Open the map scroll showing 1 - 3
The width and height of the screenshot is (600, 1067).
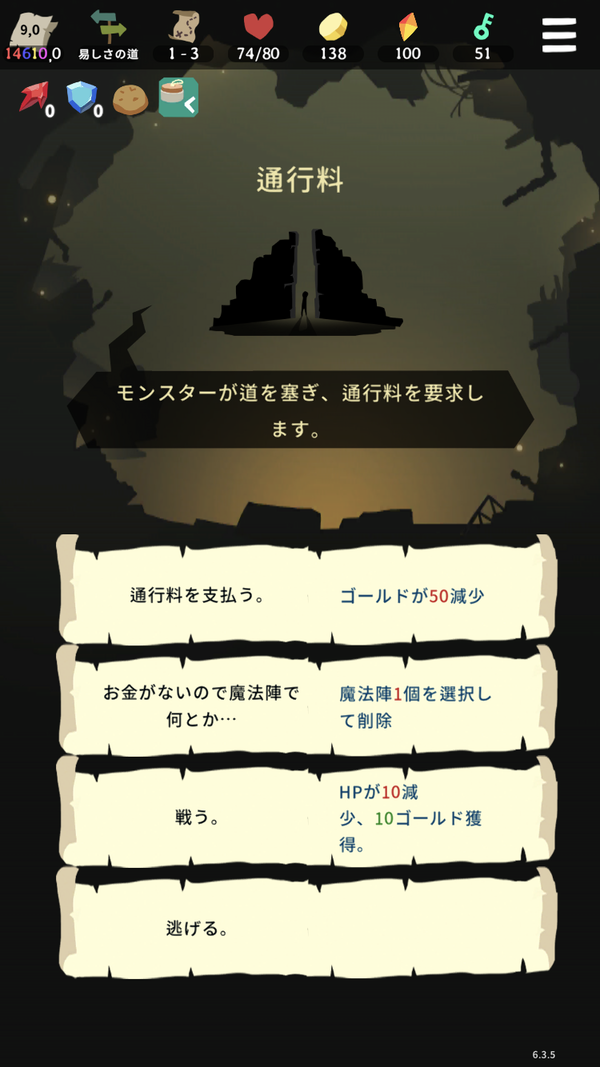183,27
